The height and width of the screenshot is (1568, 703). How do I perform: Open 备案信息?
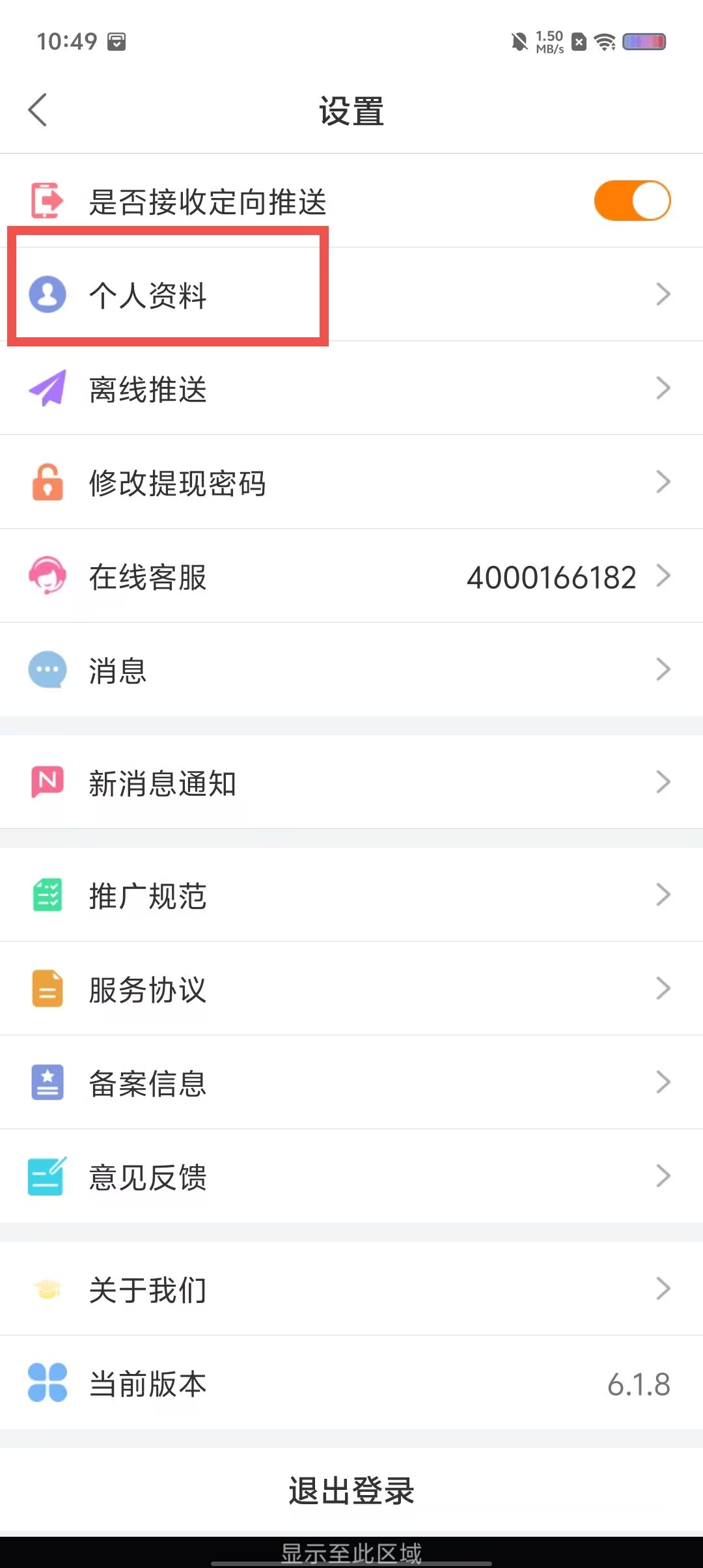[351, 1082]
